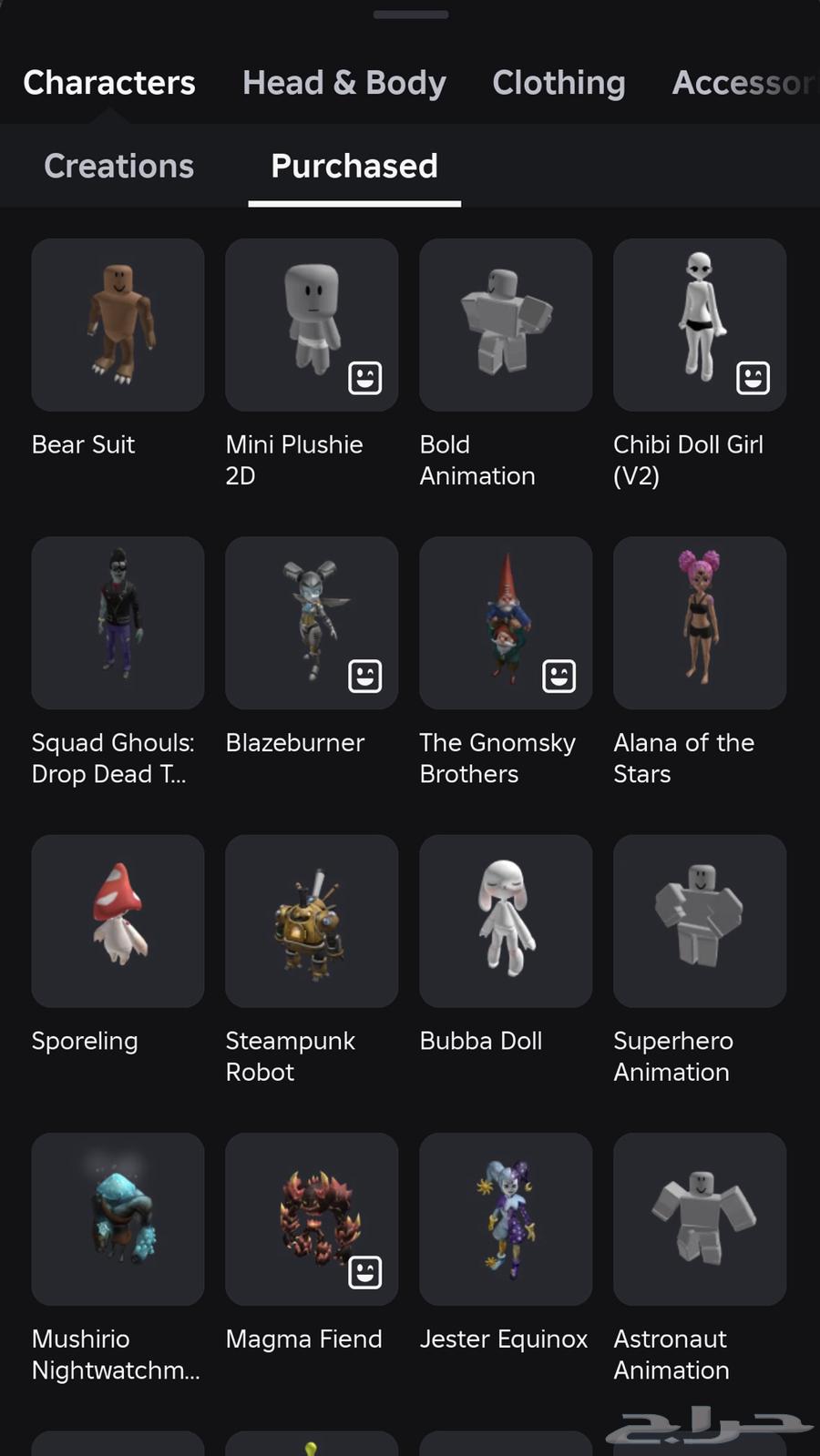
Task: Select Jester Equinox
Action: 506,1218
